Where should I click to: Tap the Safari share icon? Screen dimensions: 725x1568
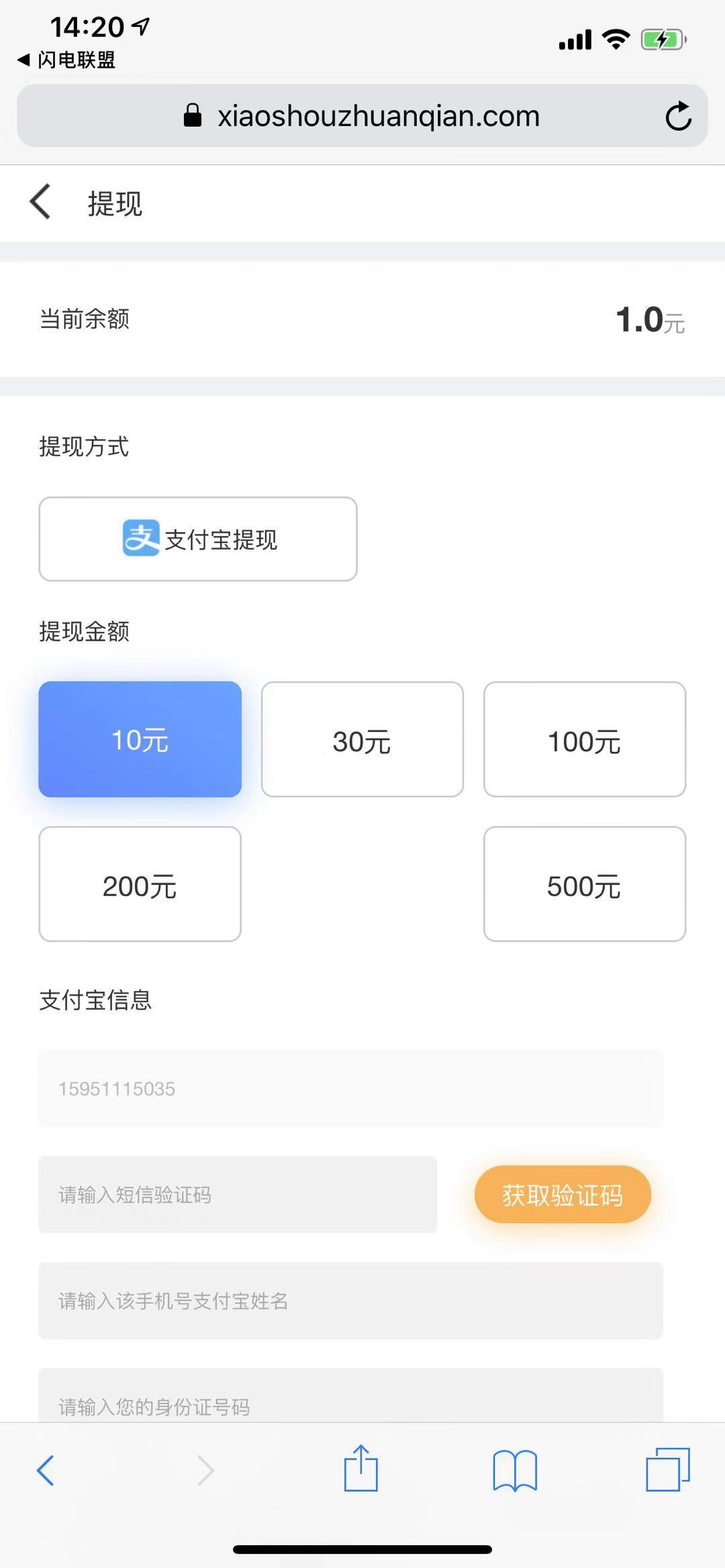[x=362, y=1469]
